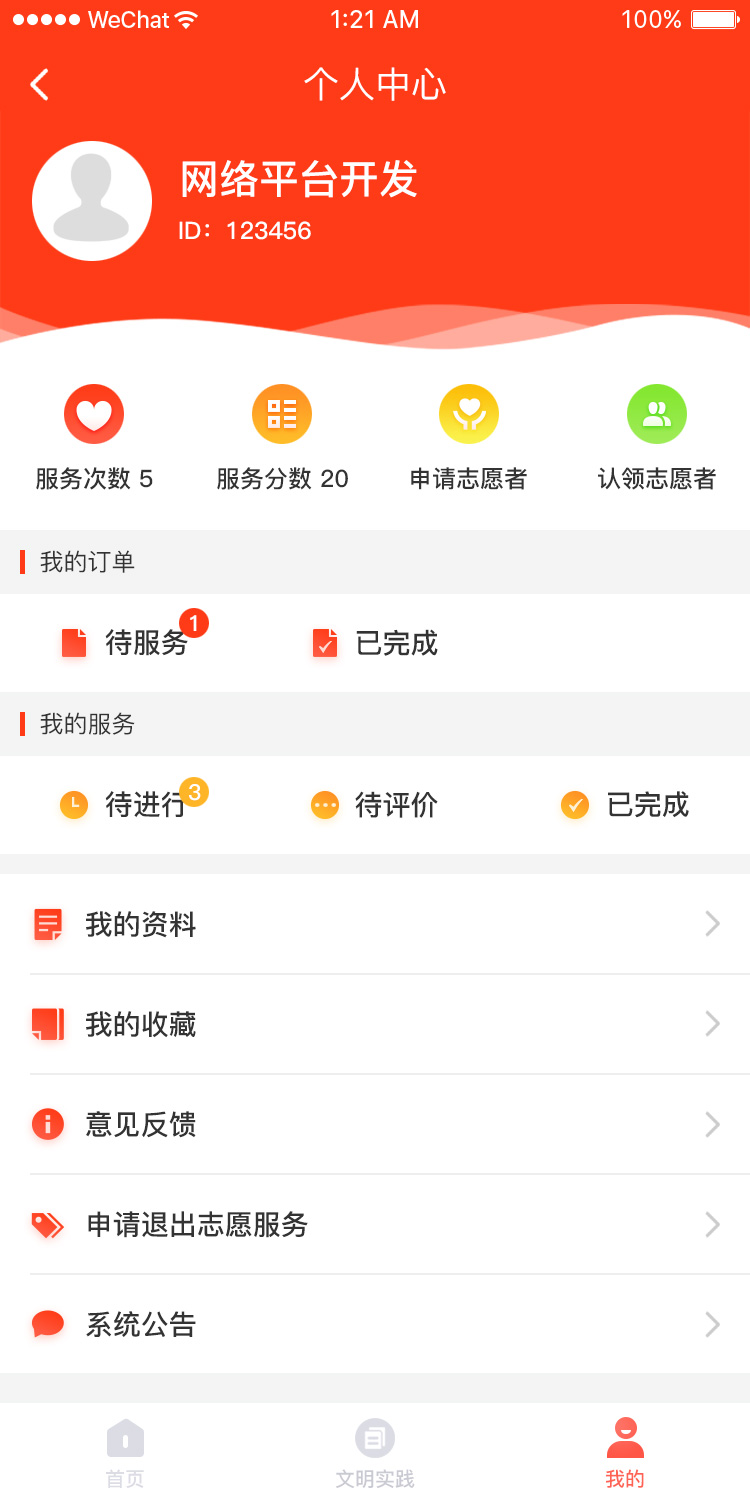Open the 我的收藏 favorites row
Screen dimensions: 750x1503
(x=375, y=1024)
